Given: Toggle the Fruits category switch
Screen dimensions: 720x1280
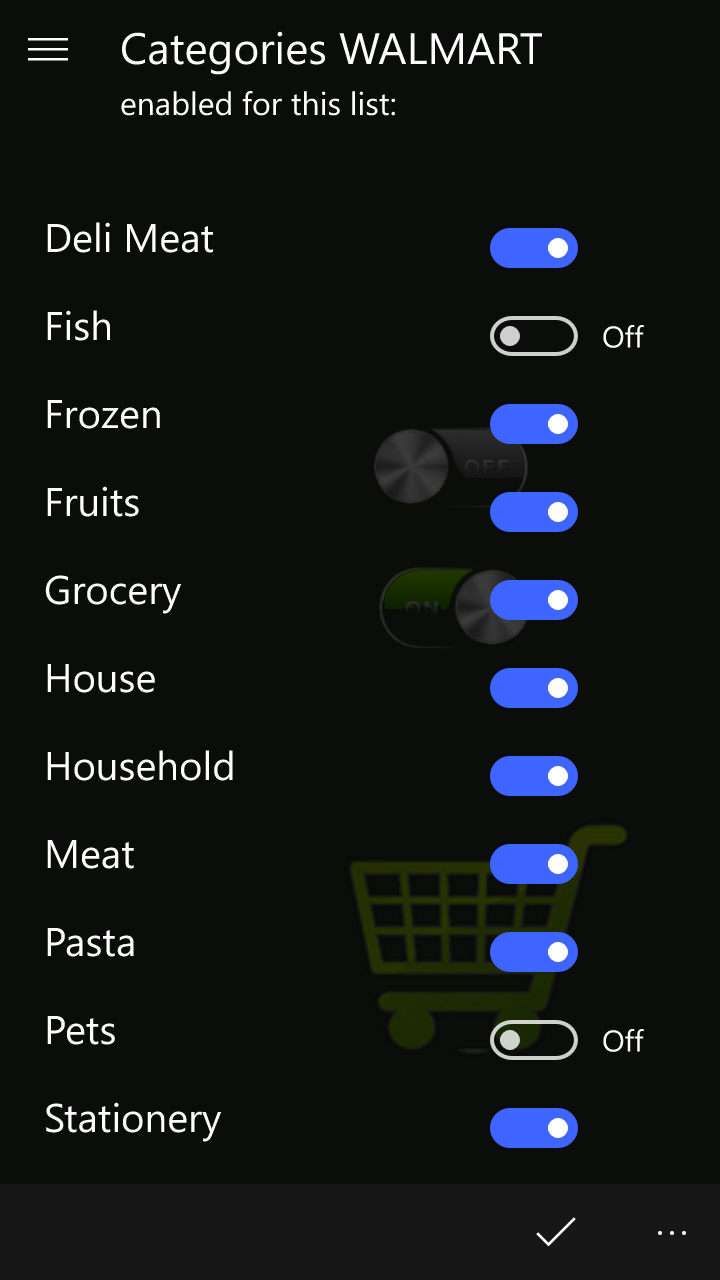Looking at the screenshot, I should coord(534,512).
